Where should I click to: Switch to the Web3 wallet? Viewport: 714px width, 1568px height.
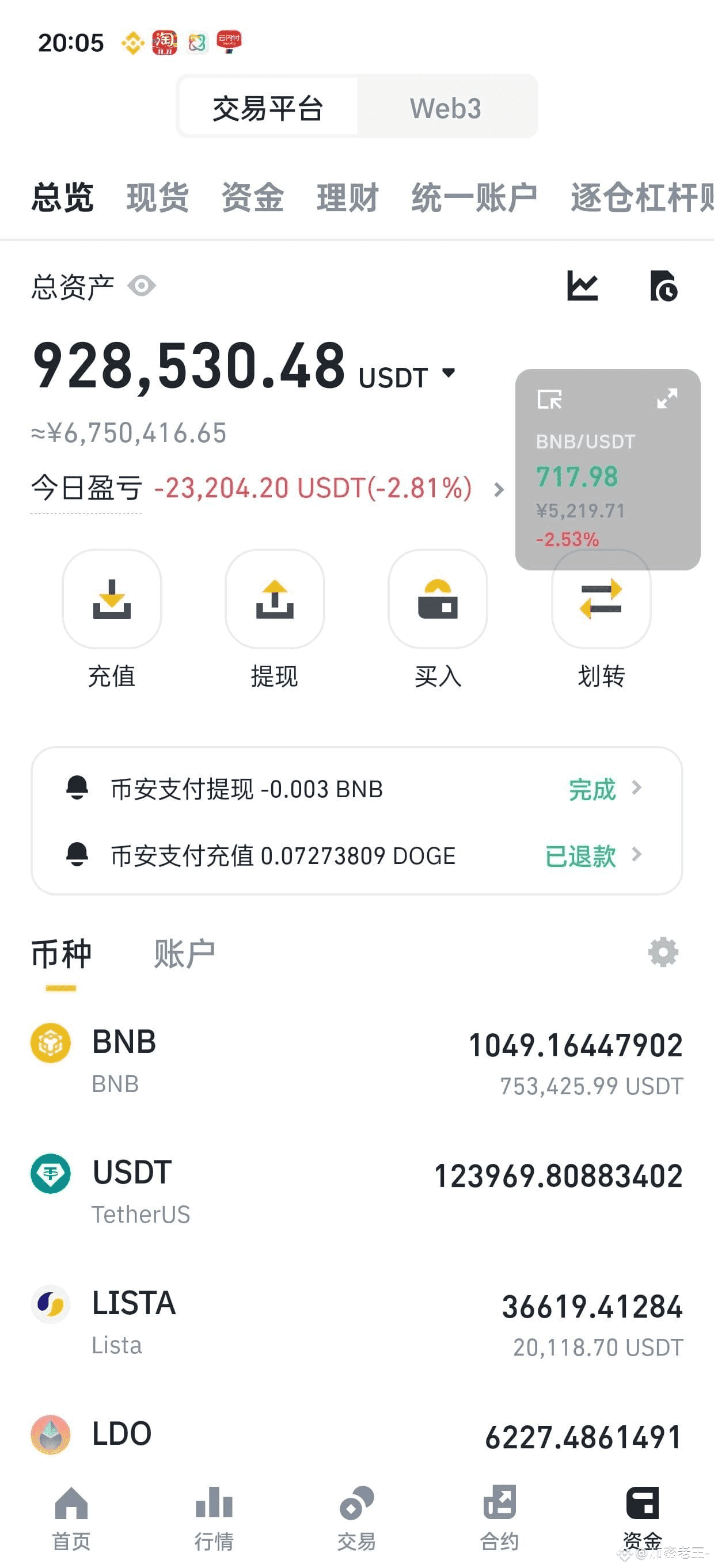point(446,108)
